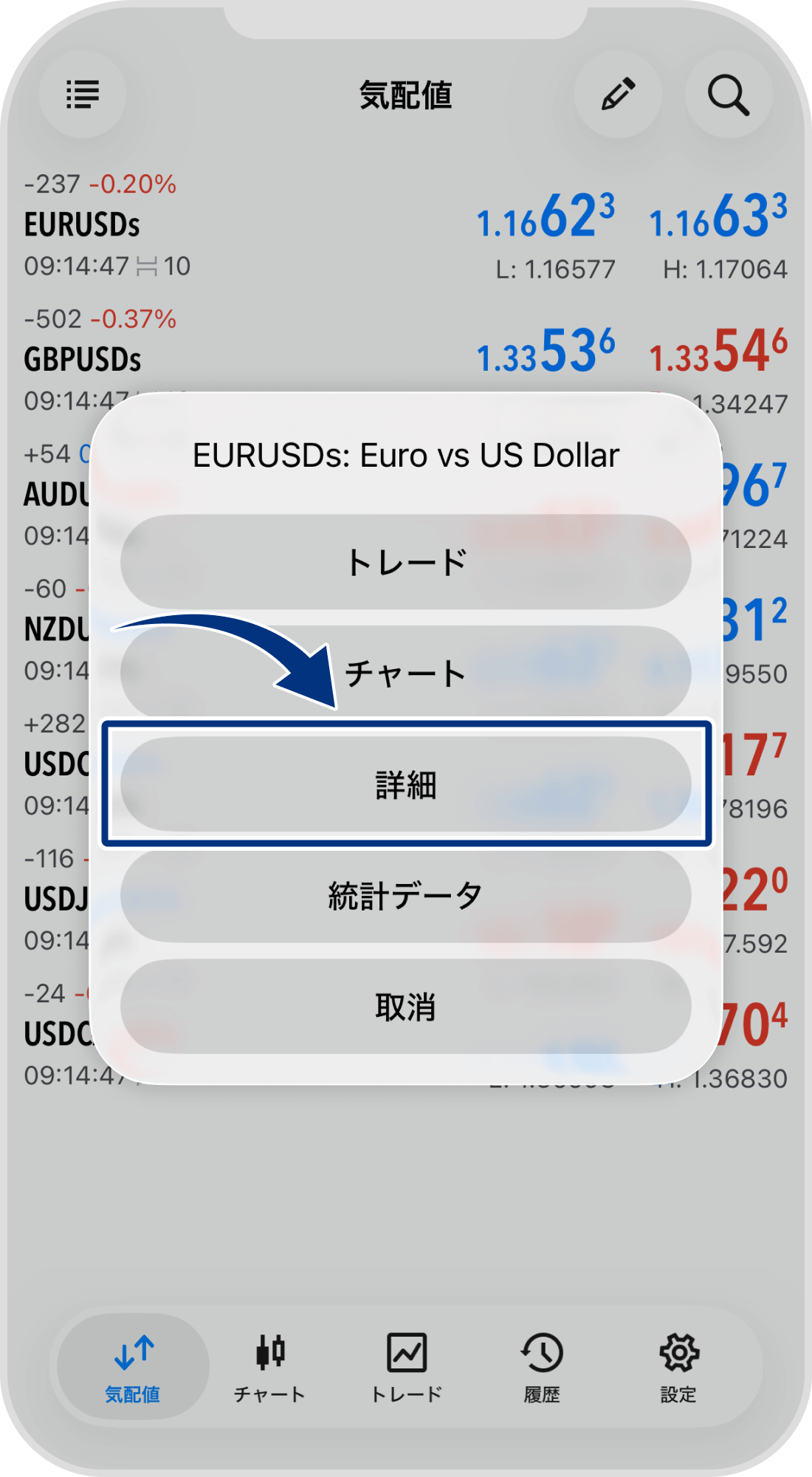Screen dimensions: 812x1477
Task: Select チャート in the EURUSDs menu
Action: pos(406,673)
